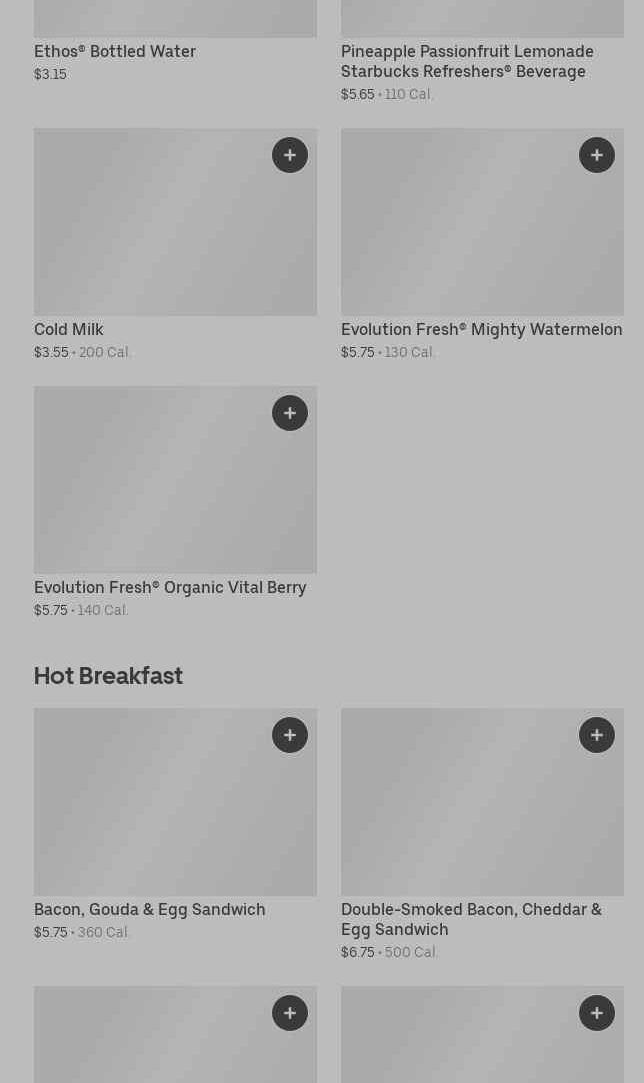Add Bacon, Gouda & Egg Sandwich
Image resolution: width=644 pixels, height=1083 pixels.
(x=290, y=735)
